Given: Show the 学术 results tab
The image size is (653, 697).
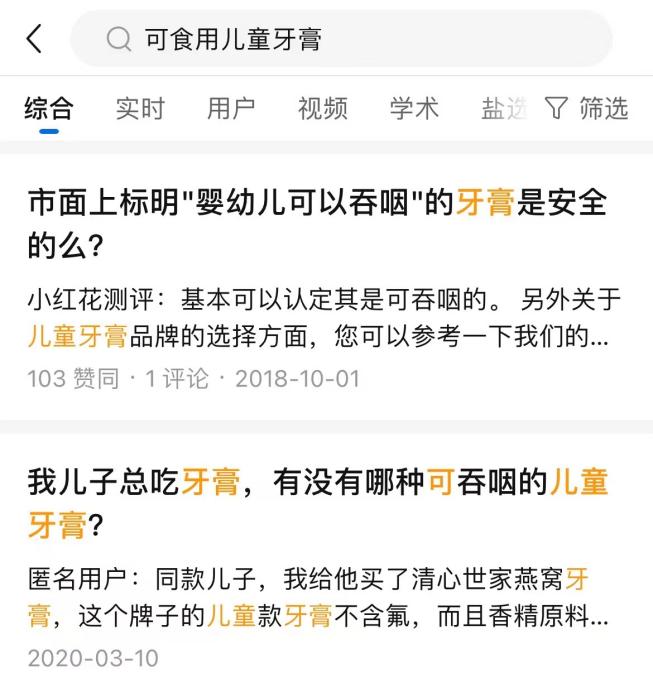Looking at the screenshot, I should pos(414,108).
